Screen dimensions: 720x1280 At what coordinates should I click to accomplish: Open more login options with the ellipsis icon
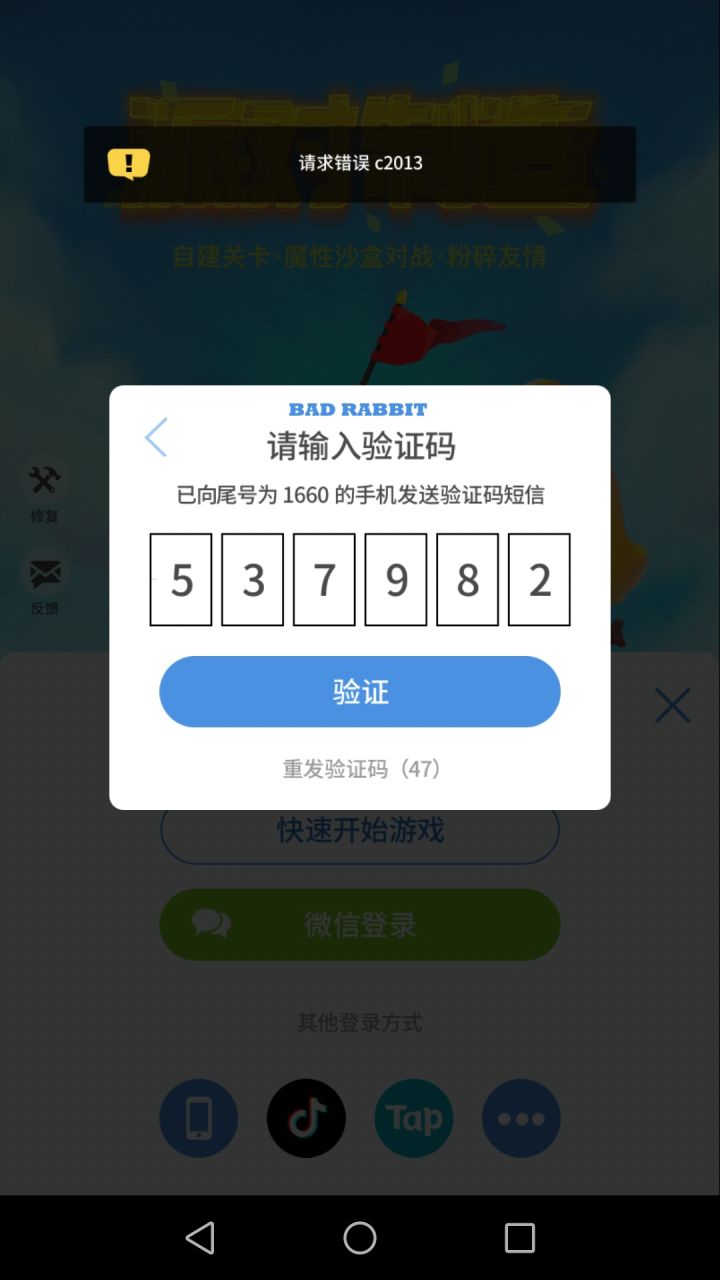pyautogui.click(x=521, y=1118)
